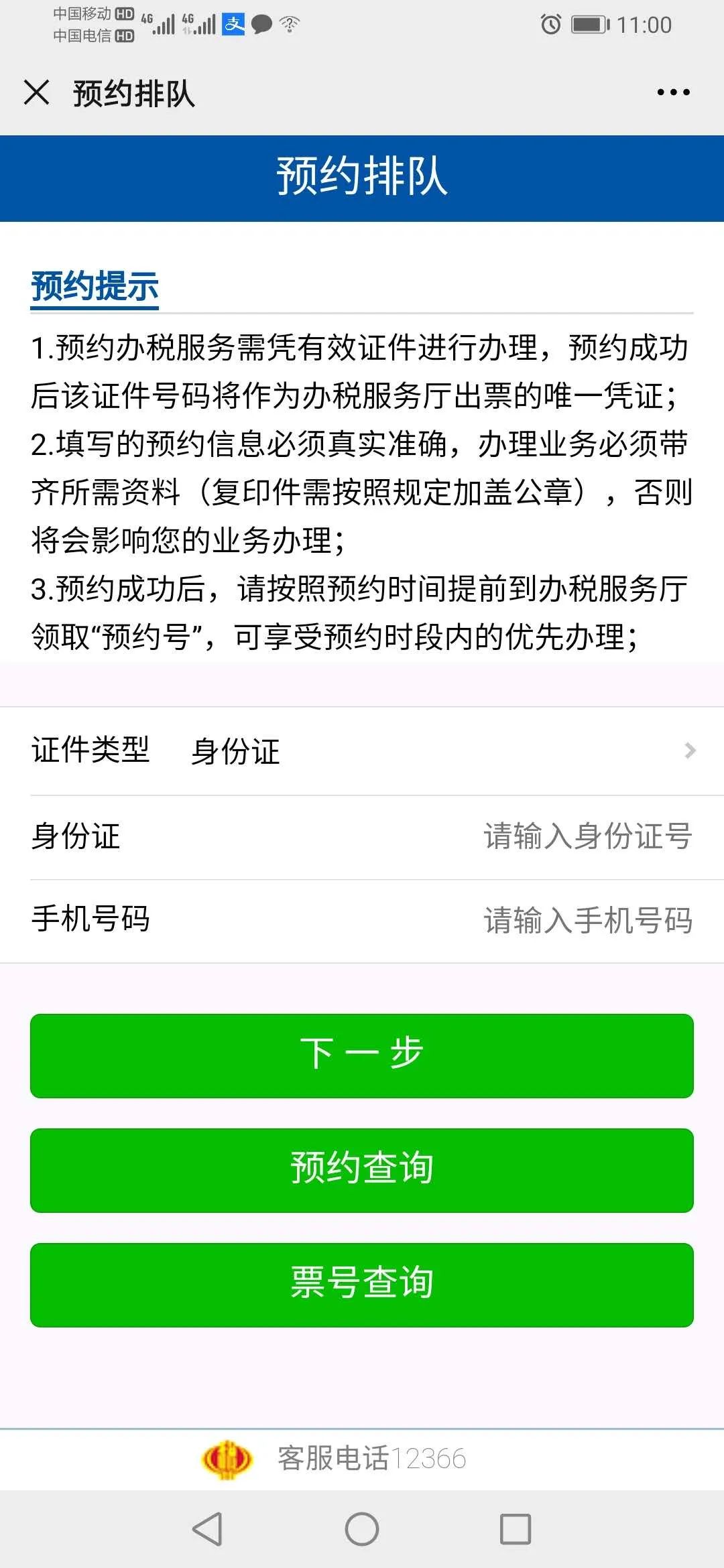Viewport: 724px width, 1568px height.
Task: Go back using system navigation triangle
Action: [x=208, y=1529]
